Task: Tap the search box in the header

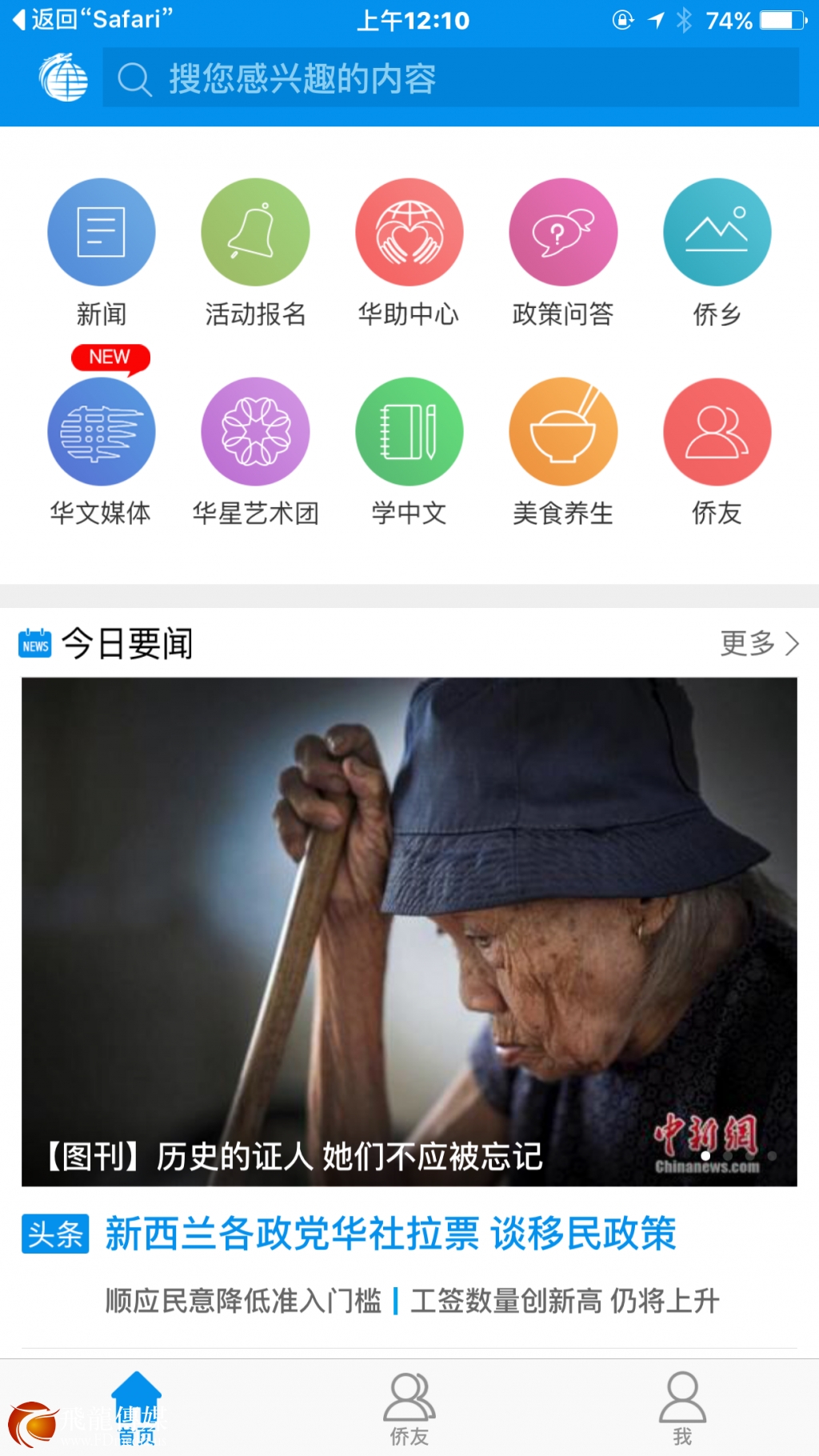Action: (x=449, y=78)
